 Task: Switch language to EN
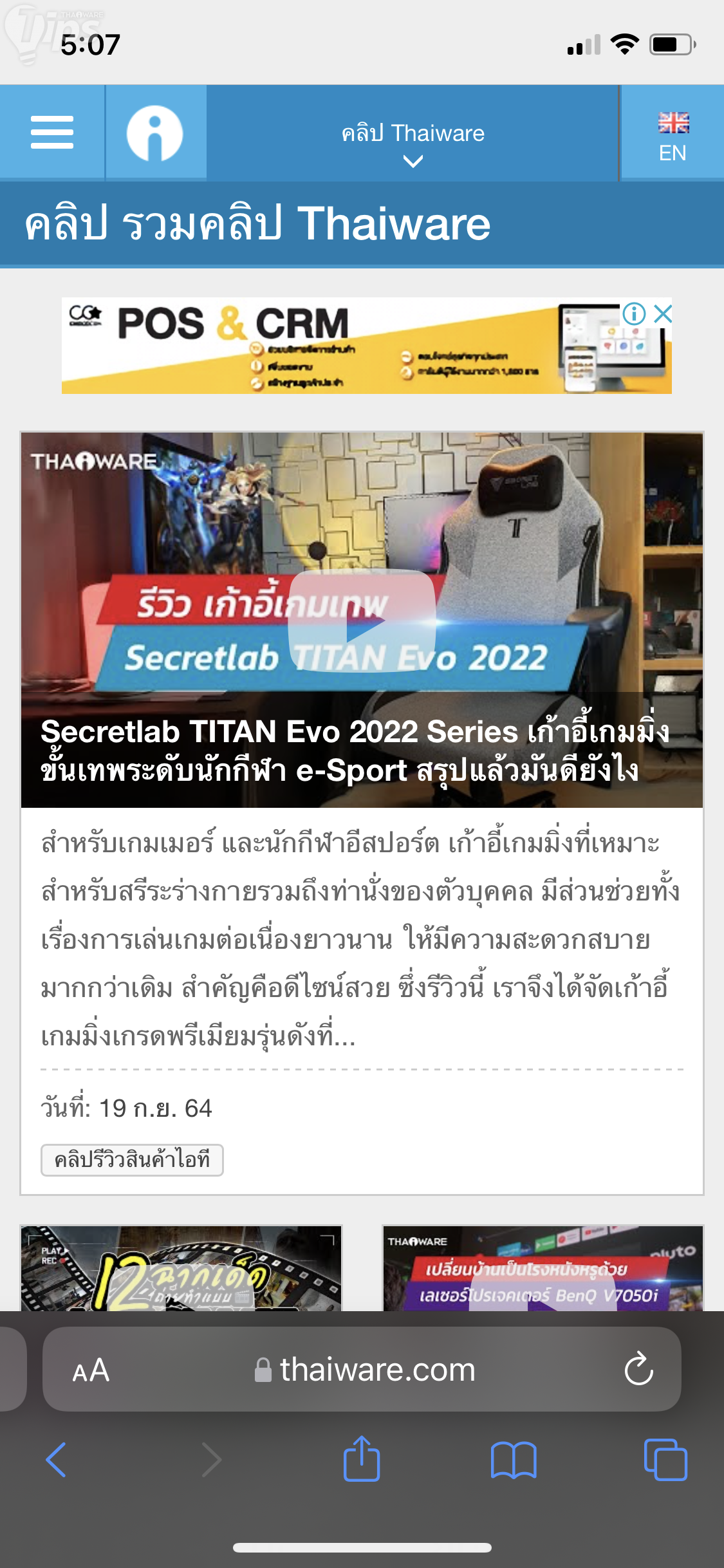coord(673,136)
